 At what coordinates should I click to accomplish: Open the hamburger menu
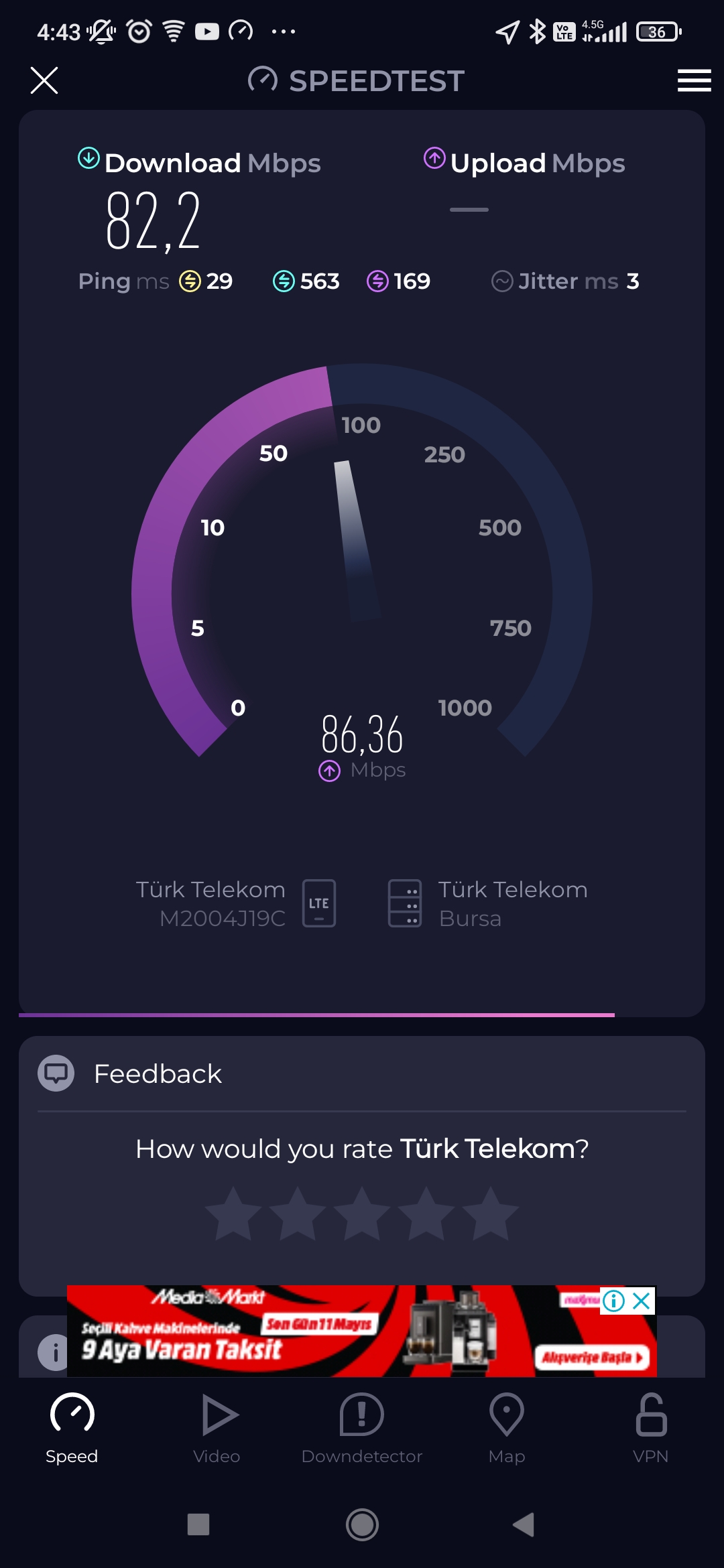pyautogui.click(x=694, y=80)
